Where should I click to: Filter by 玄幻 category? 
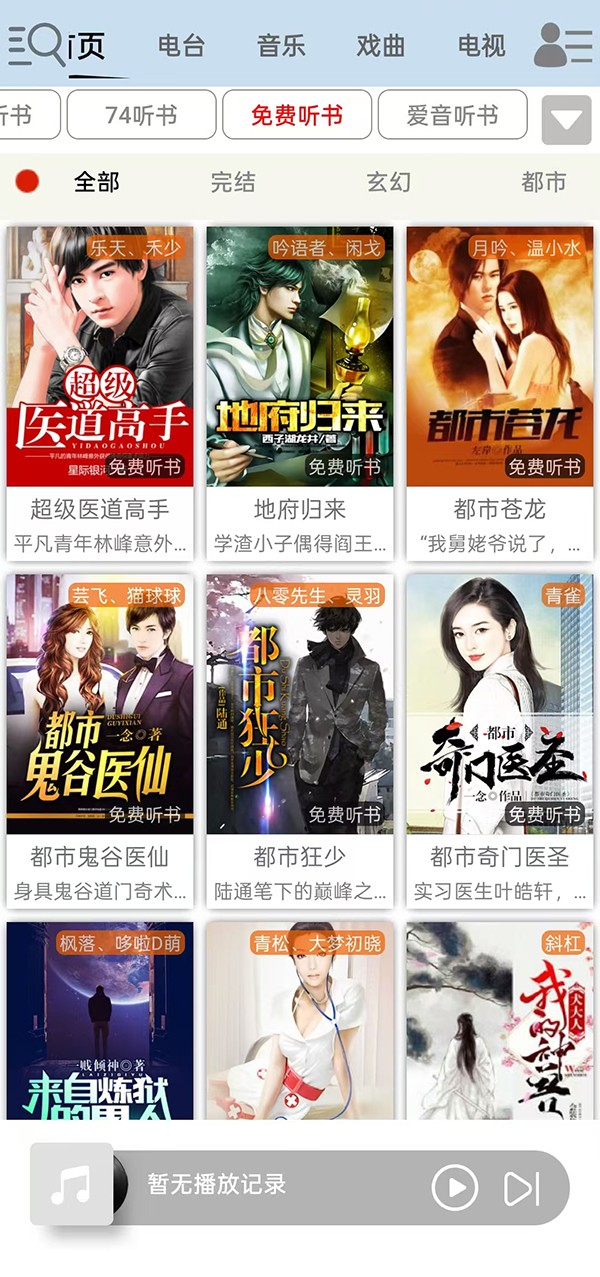388,182
